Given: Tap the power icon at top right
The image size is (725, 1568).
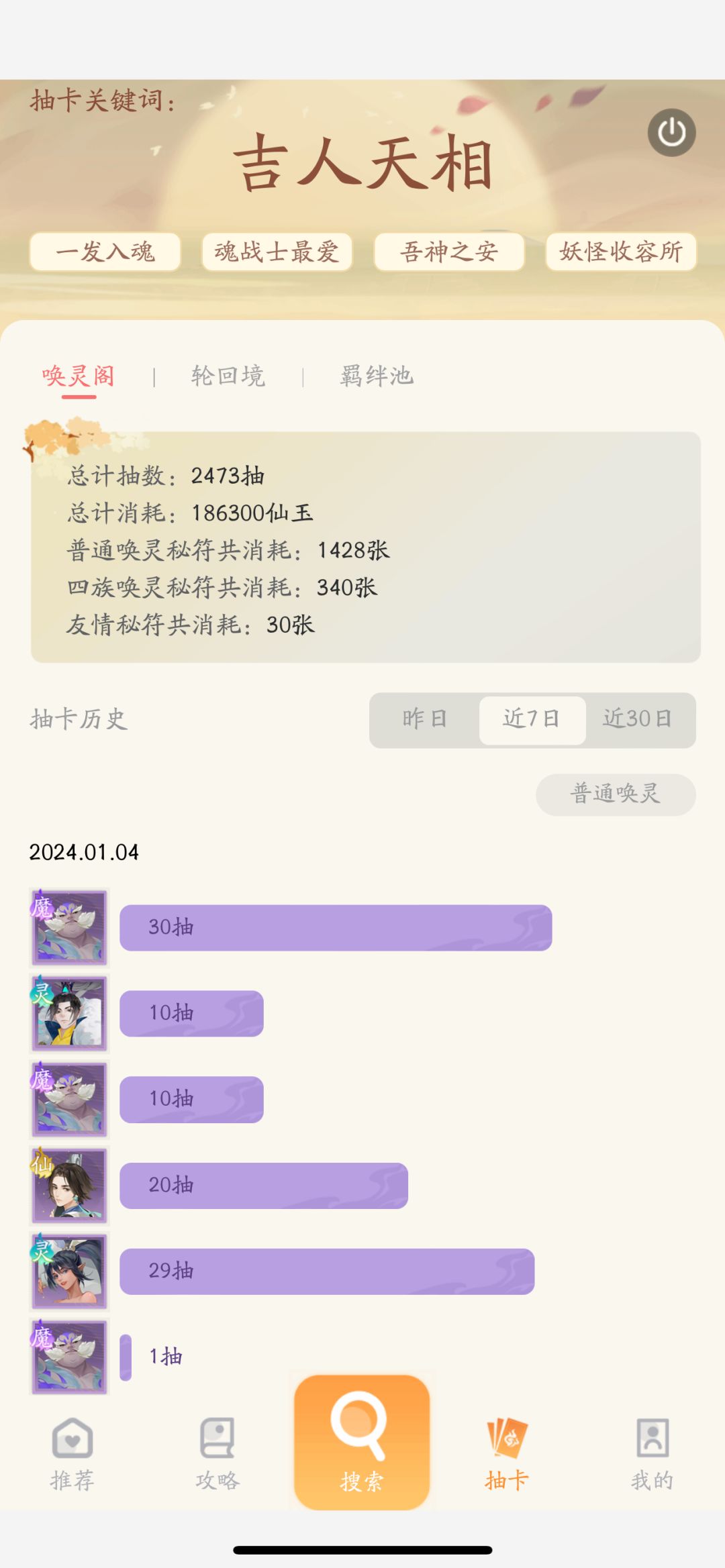Looking at the screenshot, I should point(671,133).
